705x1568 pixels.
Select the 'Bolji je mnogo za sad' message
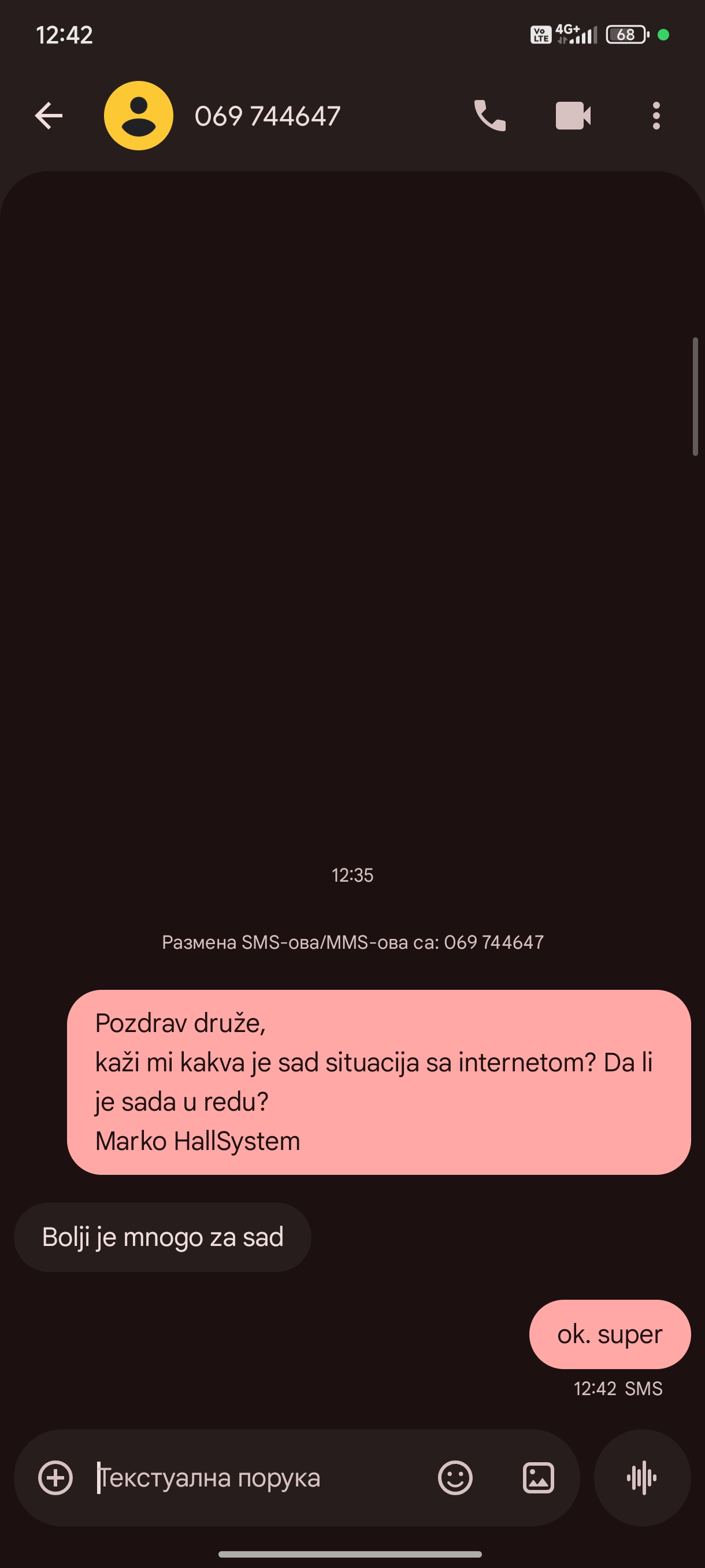point(162,1237)
